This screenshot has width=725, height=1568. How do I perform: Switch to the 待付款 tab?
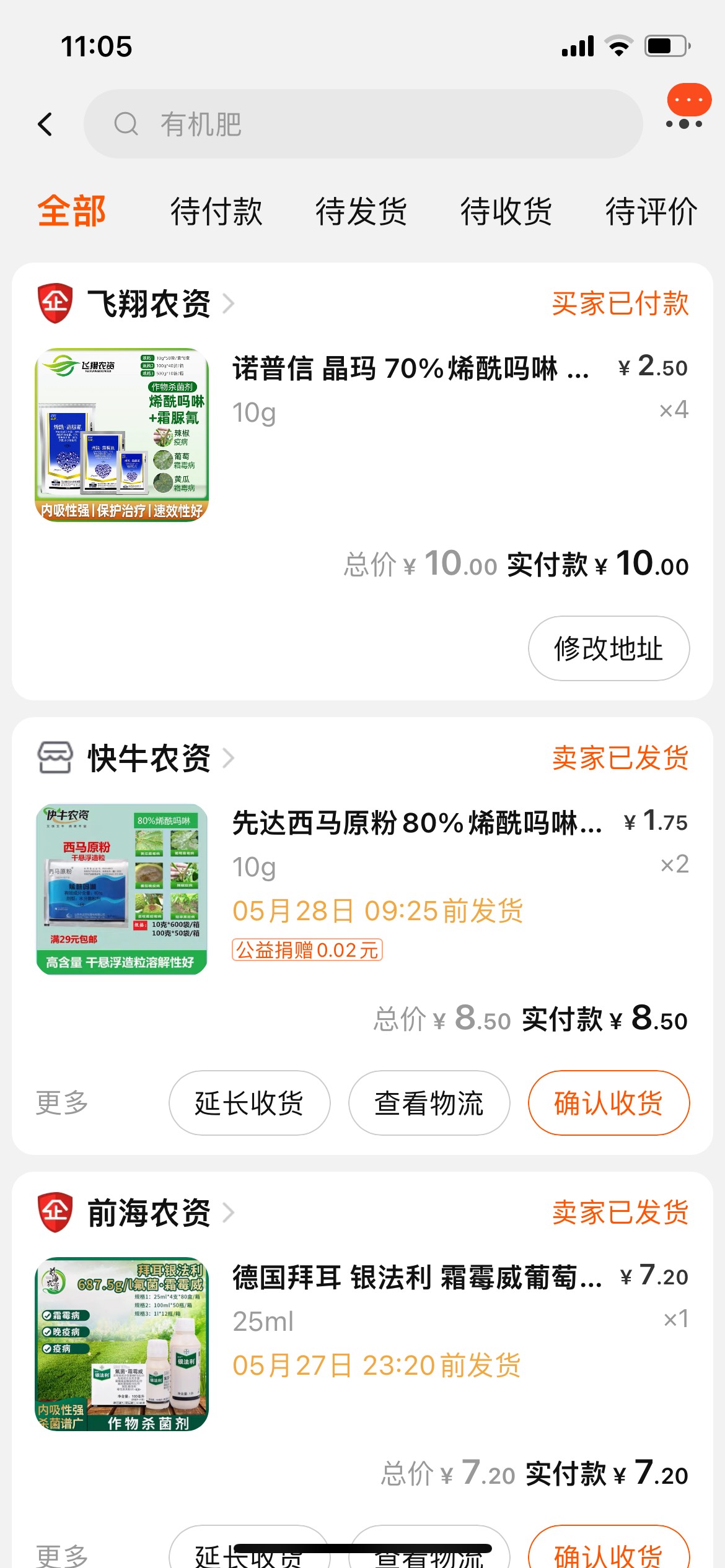216,211
